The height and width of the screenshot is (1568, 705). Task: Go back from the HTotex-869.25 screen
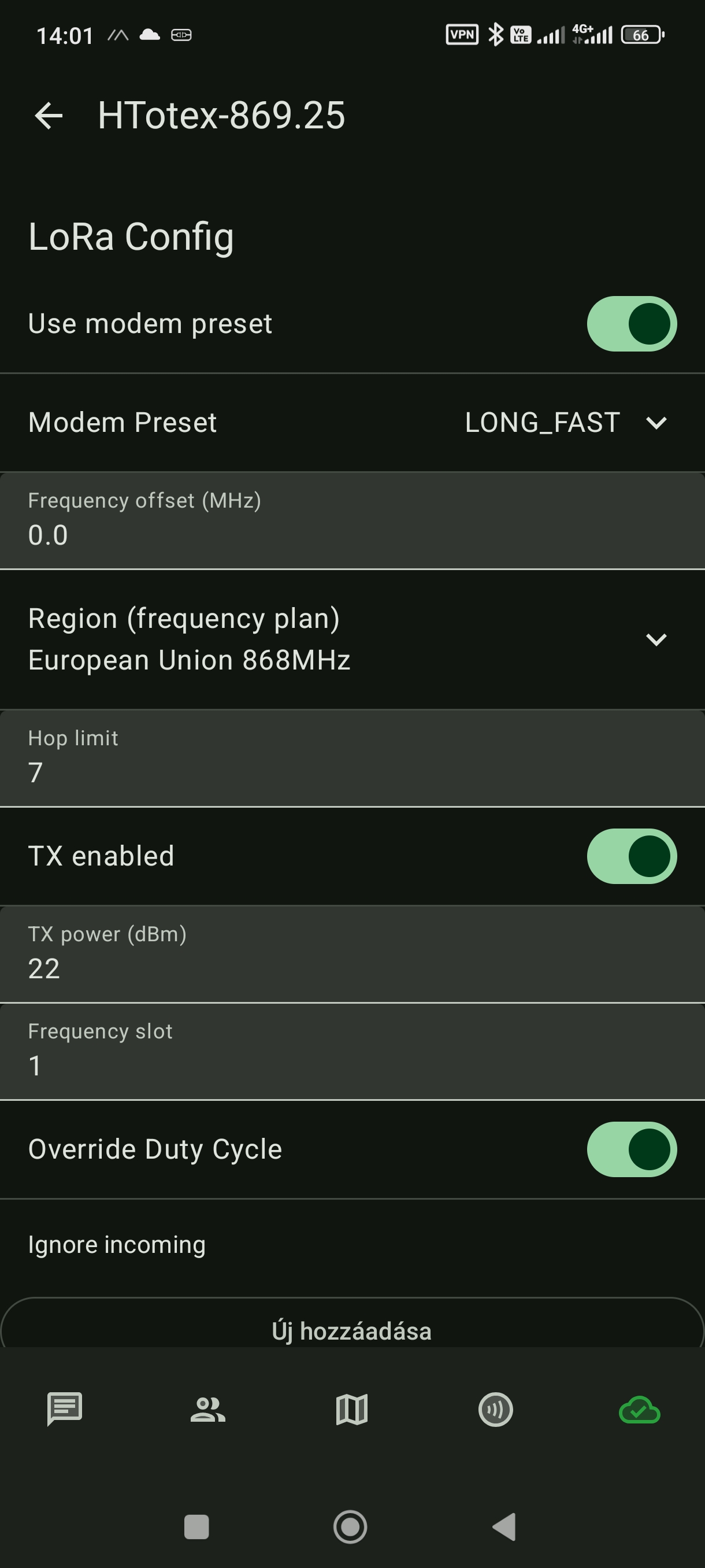[49, 116]
